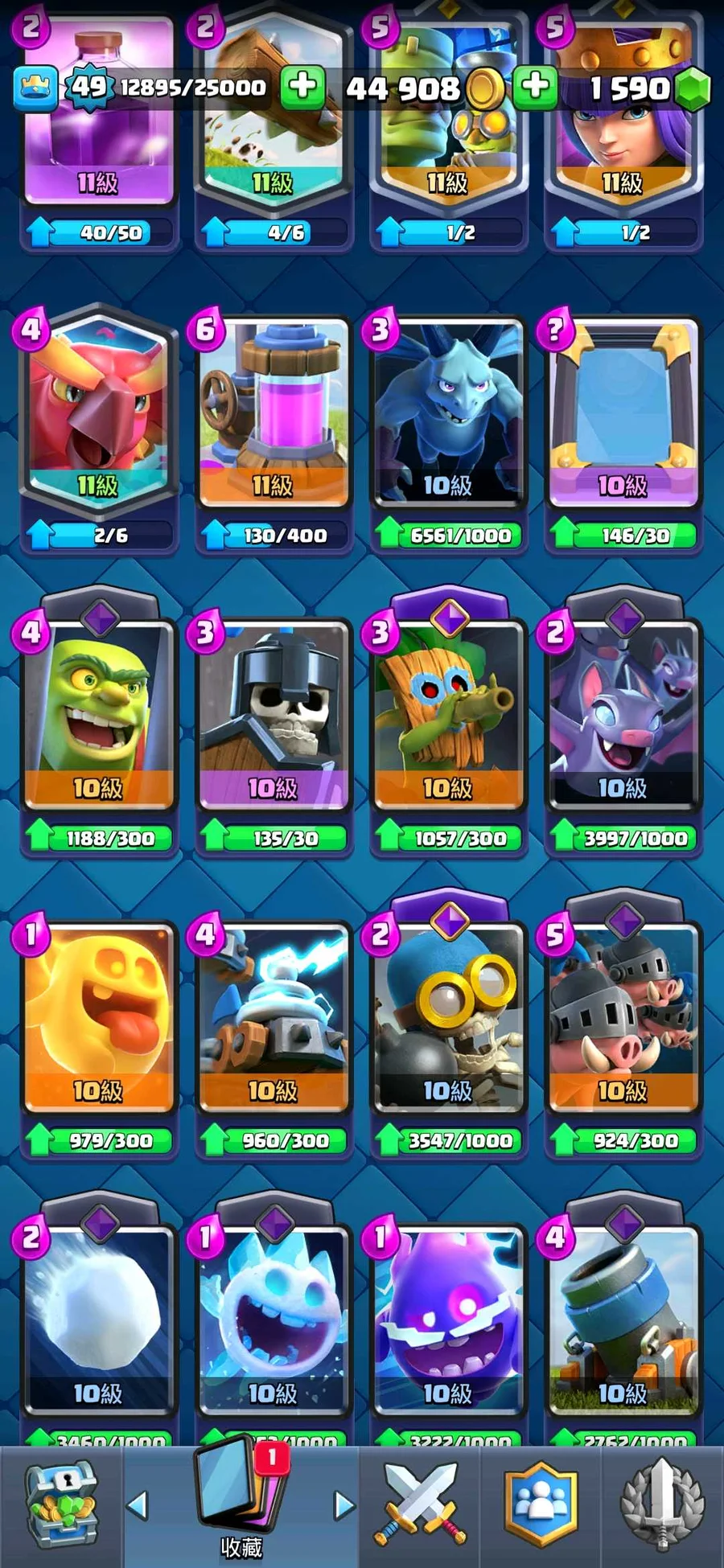Select the Heal Spirit card with 979/300
This screenshot has height=1568, width=724.
(98, 1018)
